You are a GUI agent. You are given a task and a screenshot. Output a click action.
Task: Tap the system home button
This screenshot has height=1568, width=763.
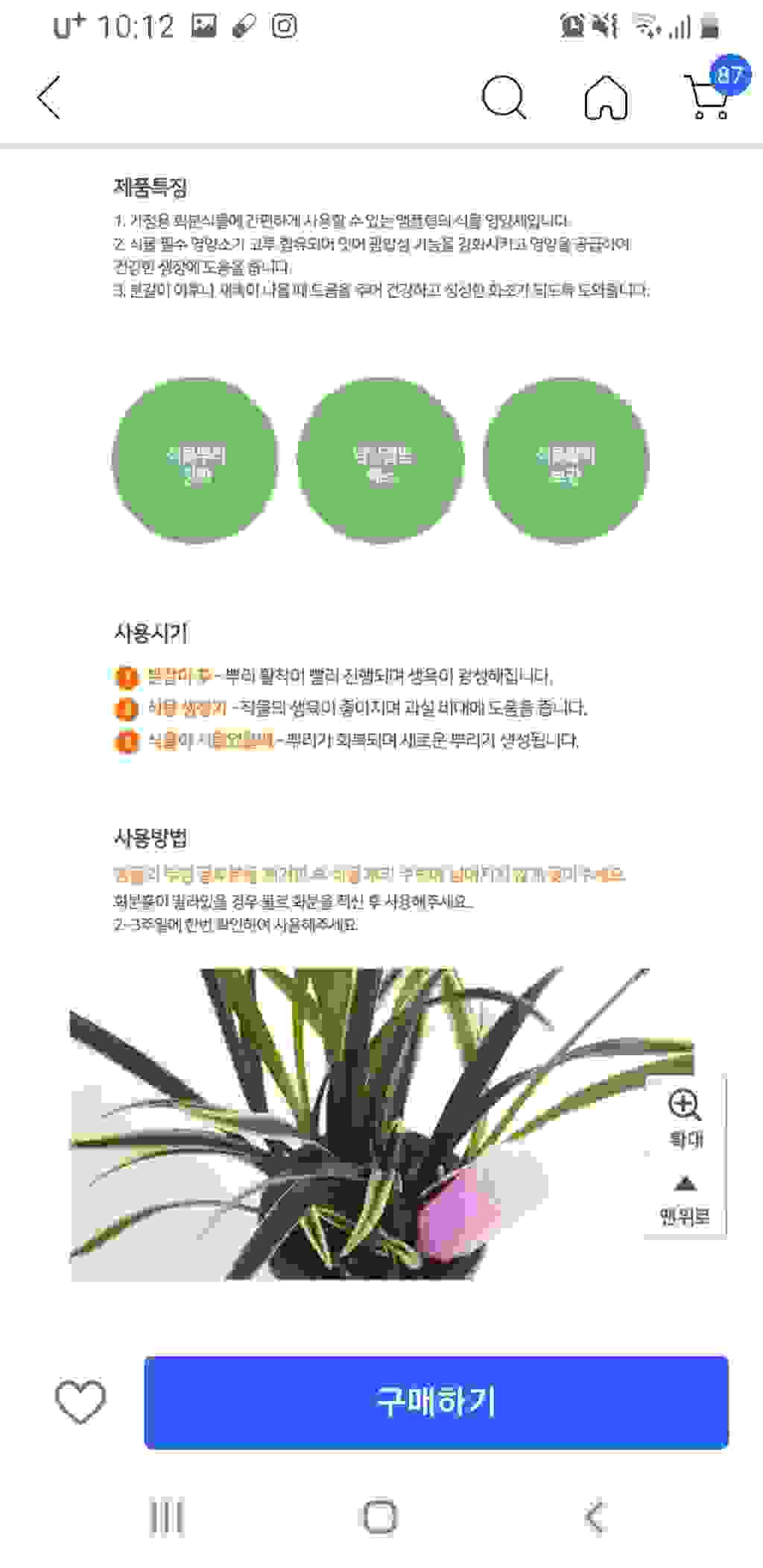click(380, 1517)
